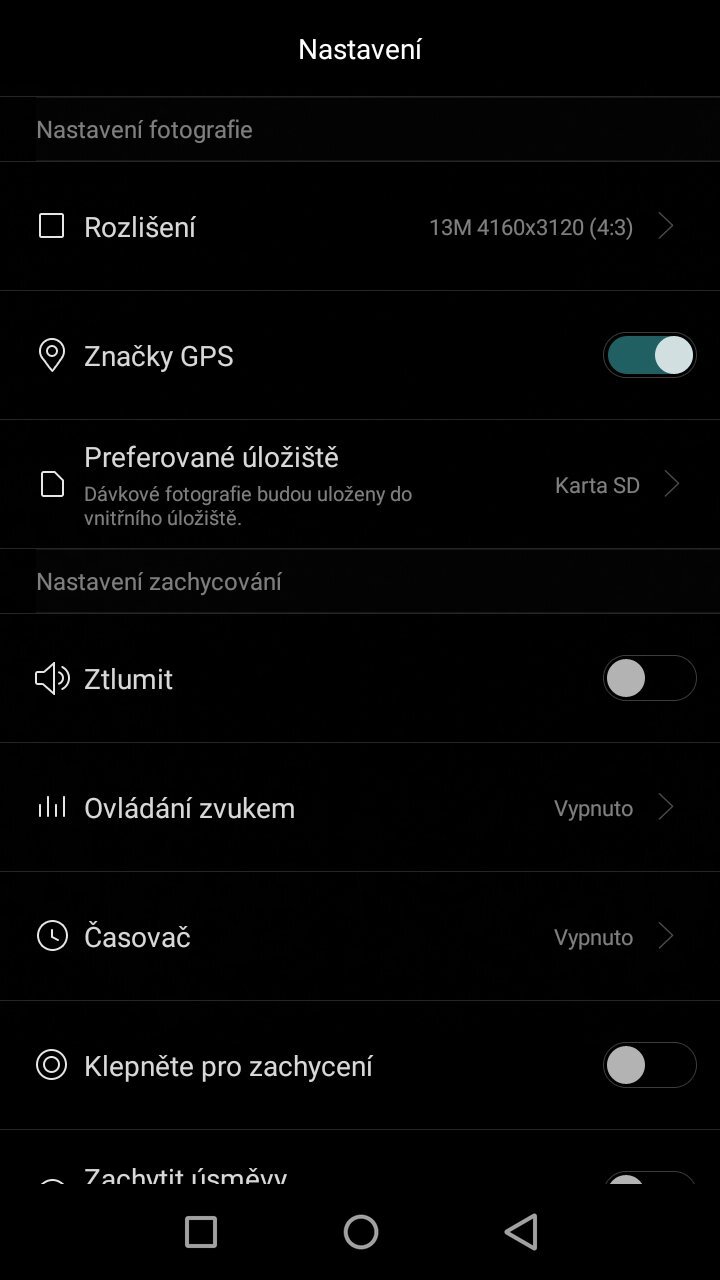Screen dimensions: 720x1280
Task: Click the Značky GPS location pin icon
Action: 52,355
